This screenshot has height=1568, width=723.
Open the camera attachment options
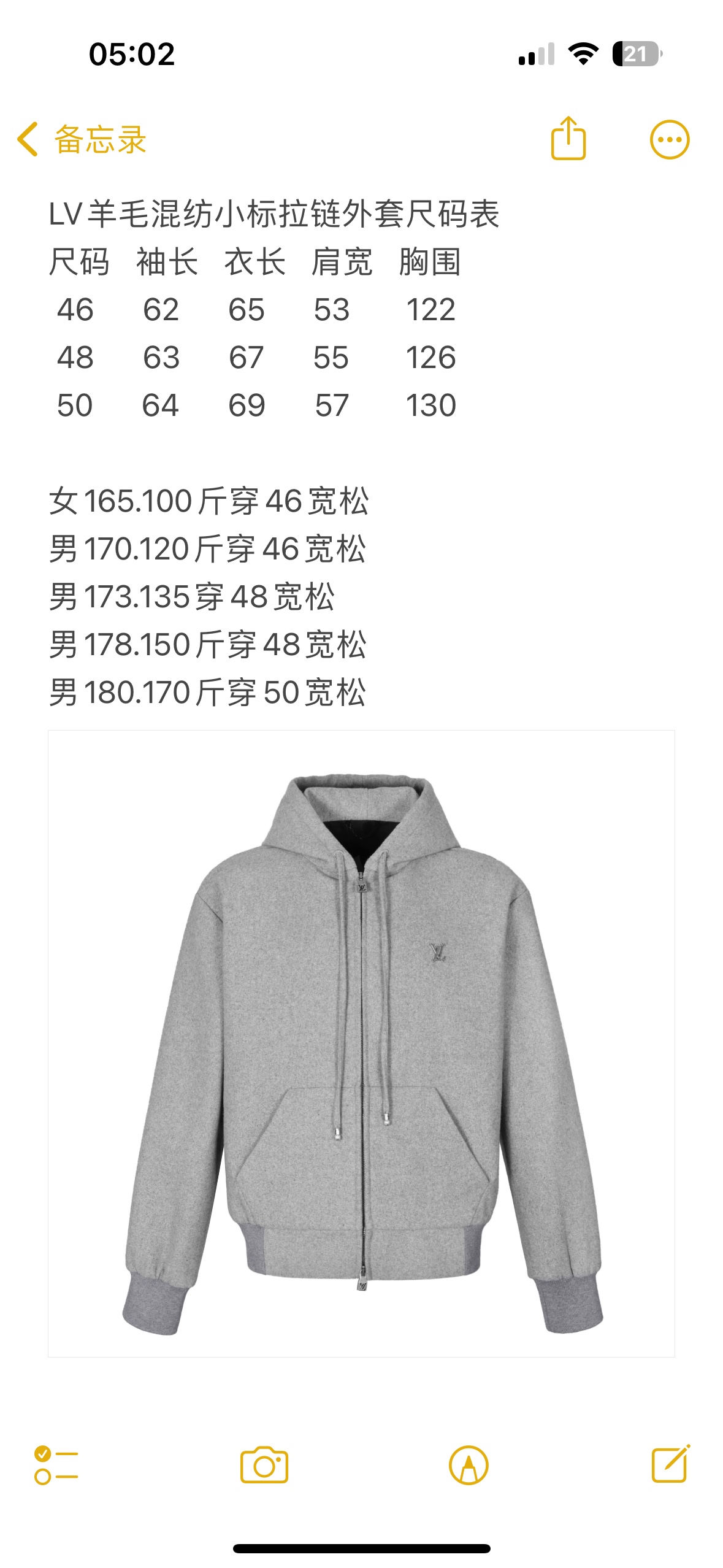264,1465
